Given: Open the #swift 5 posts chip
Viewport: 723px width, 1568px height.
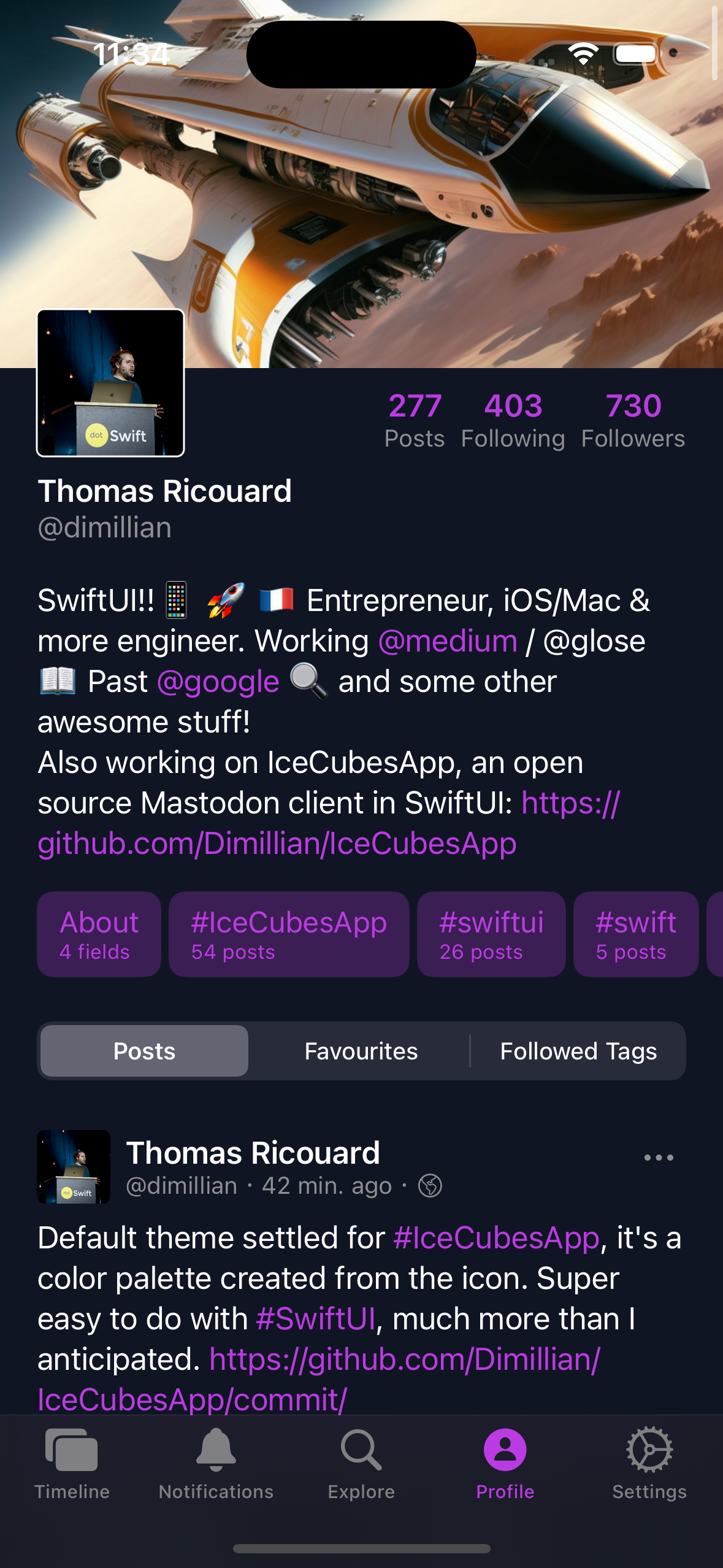Looking at the screenshot, I should (x=636, y=934).
